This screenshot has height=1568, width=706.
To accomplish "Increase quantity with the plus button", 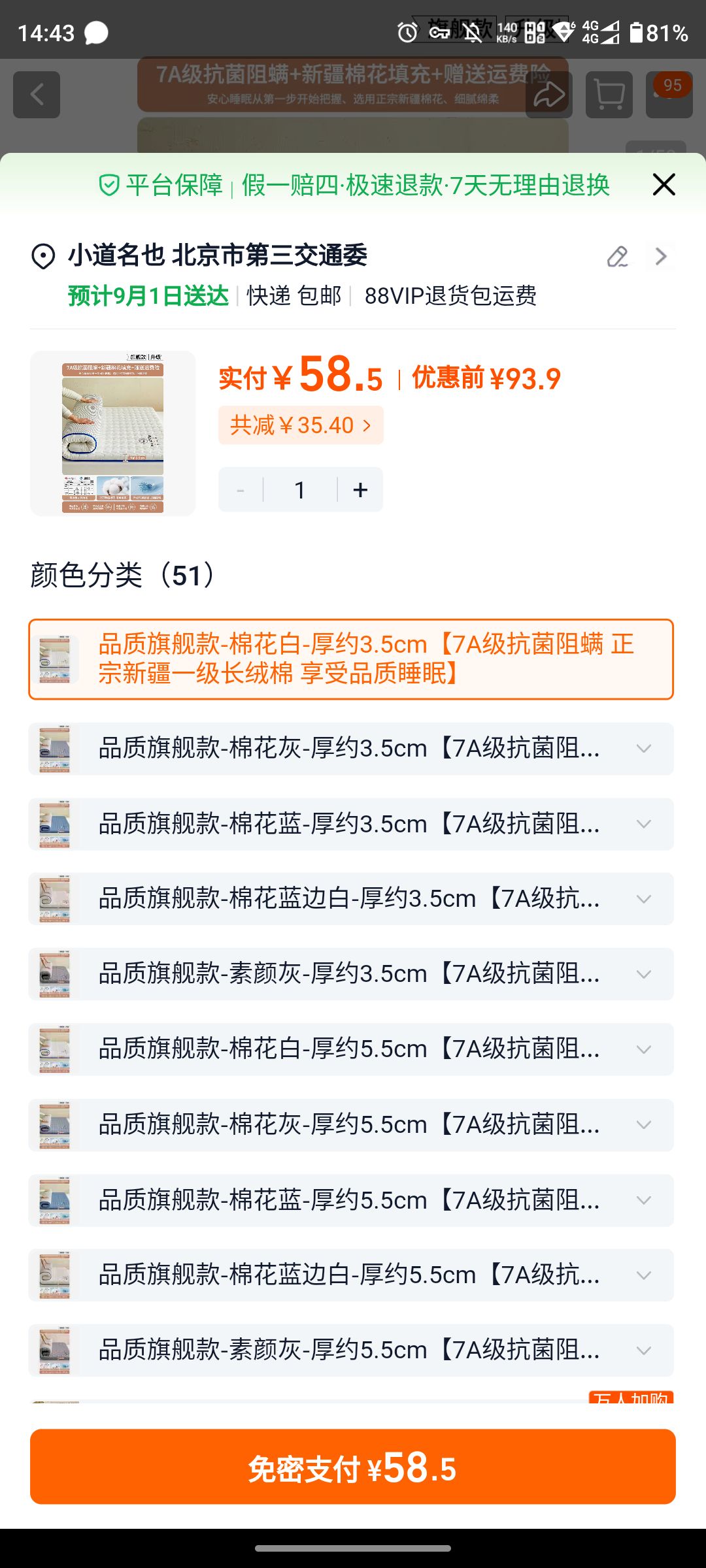I will (360, 489).
